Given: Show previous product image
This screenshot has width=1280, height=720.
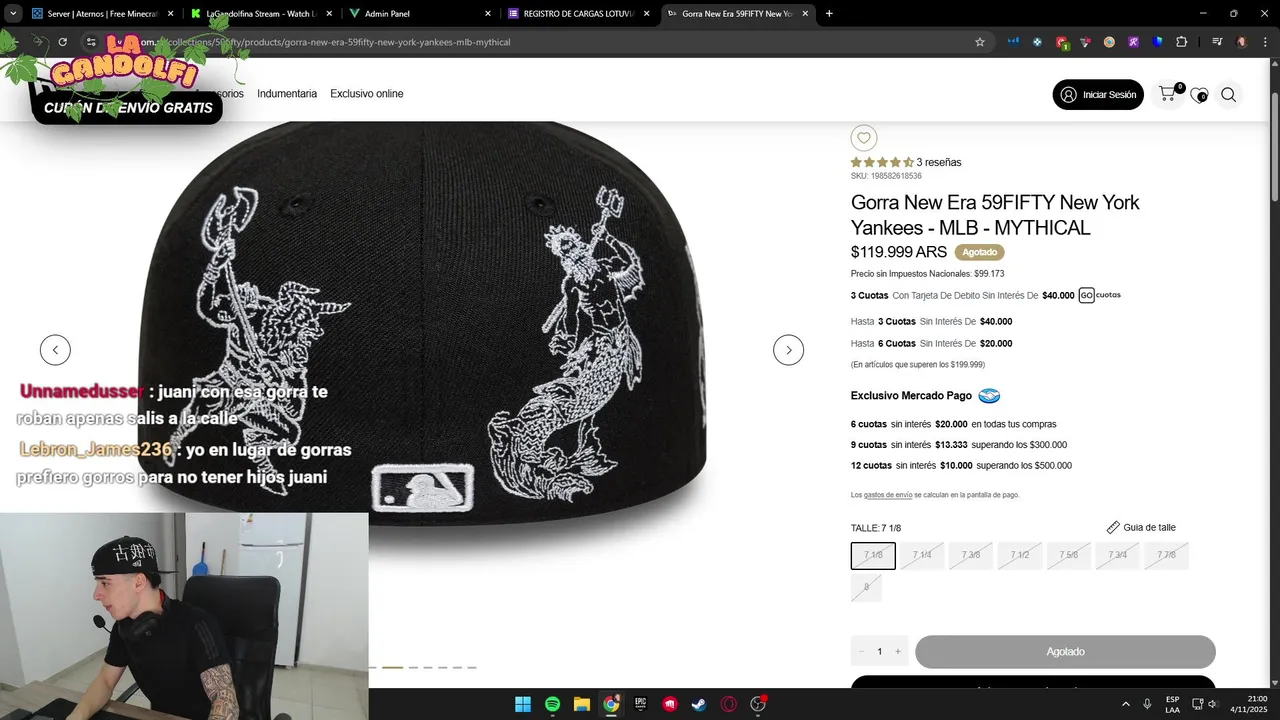Looking at the screenshot, I should [55, 350].
